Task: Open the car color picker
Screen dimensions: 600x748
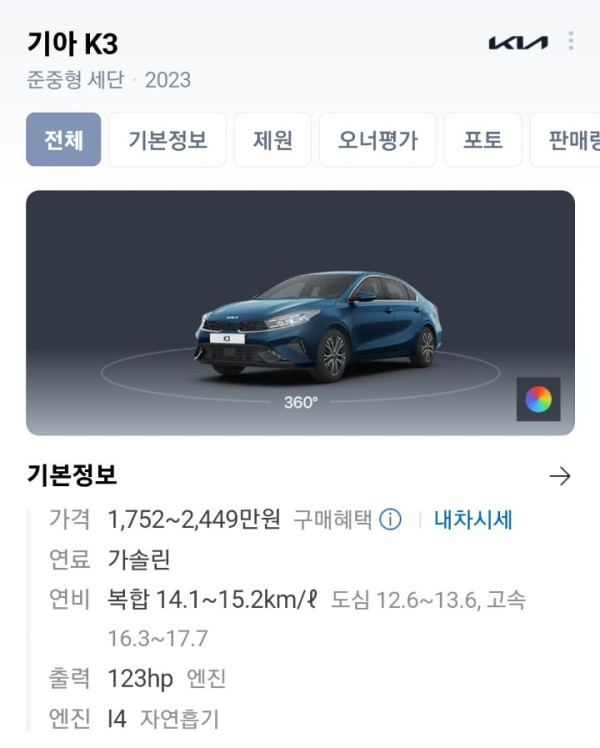Action: tap(538, 399)
